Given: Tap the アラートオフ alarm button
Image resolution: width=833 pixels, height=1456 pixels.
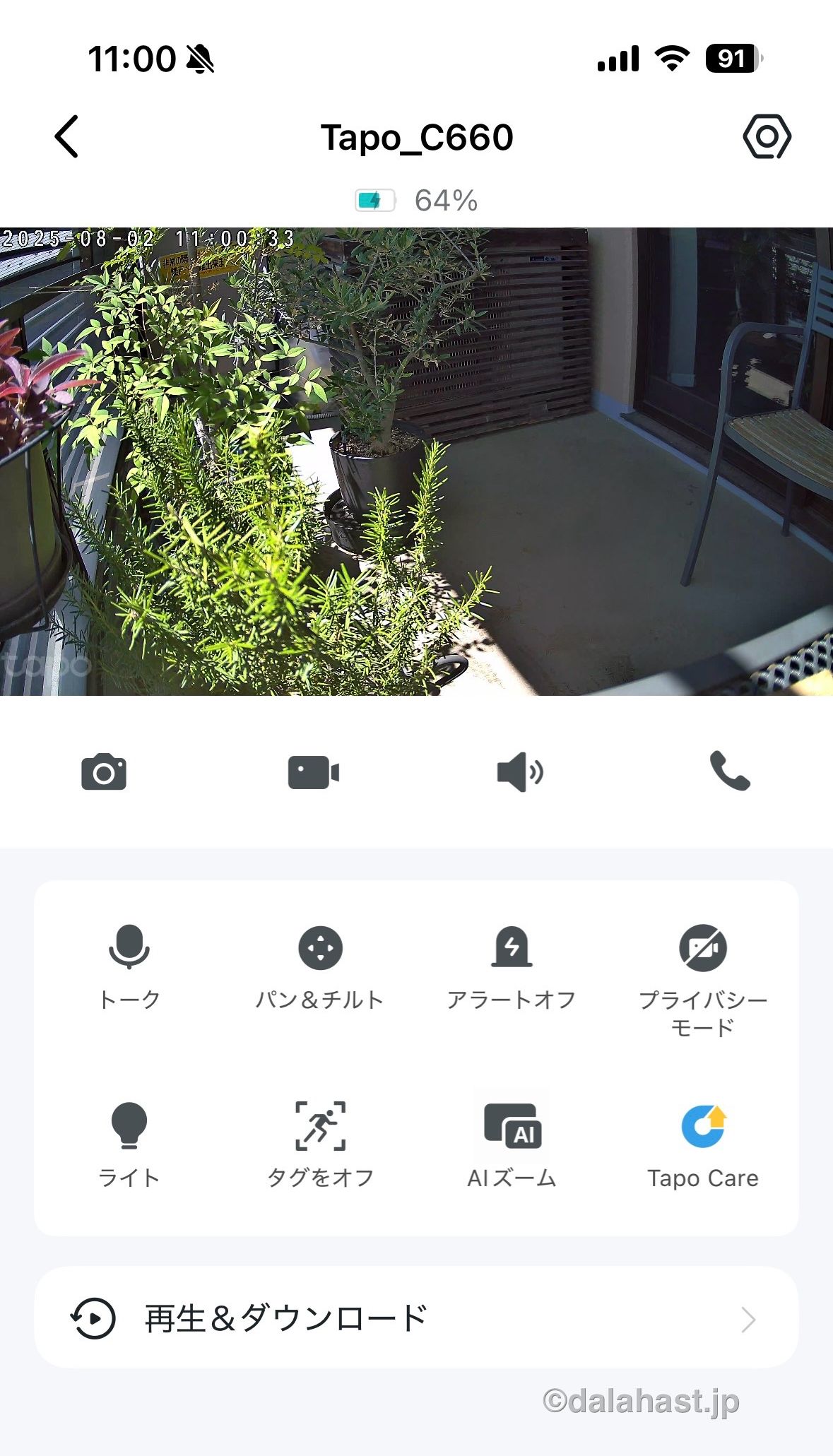Looking at the screenshot, I should click(512, 966).
